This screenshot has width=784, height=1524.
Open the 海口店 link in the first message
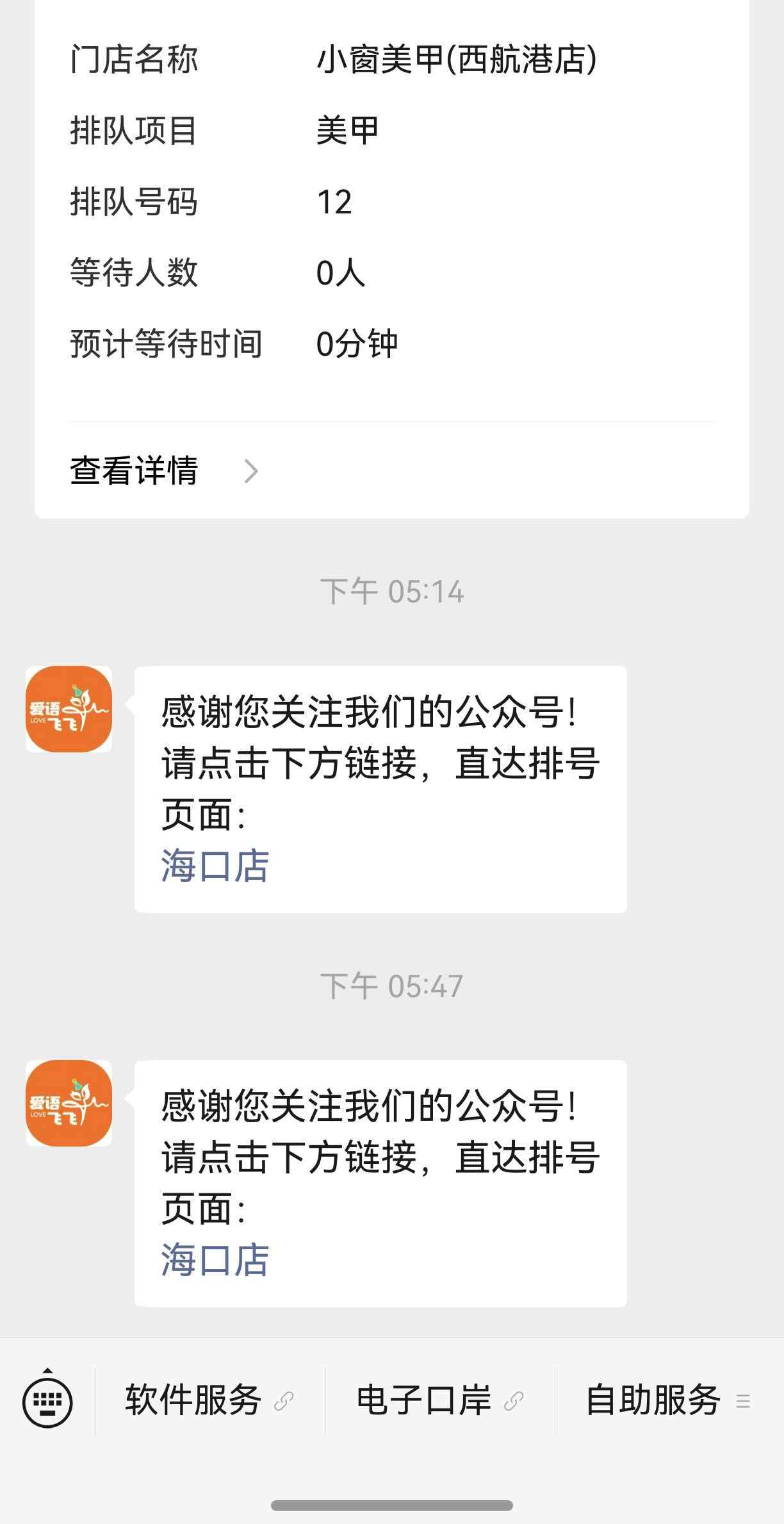tap(214, 864)
